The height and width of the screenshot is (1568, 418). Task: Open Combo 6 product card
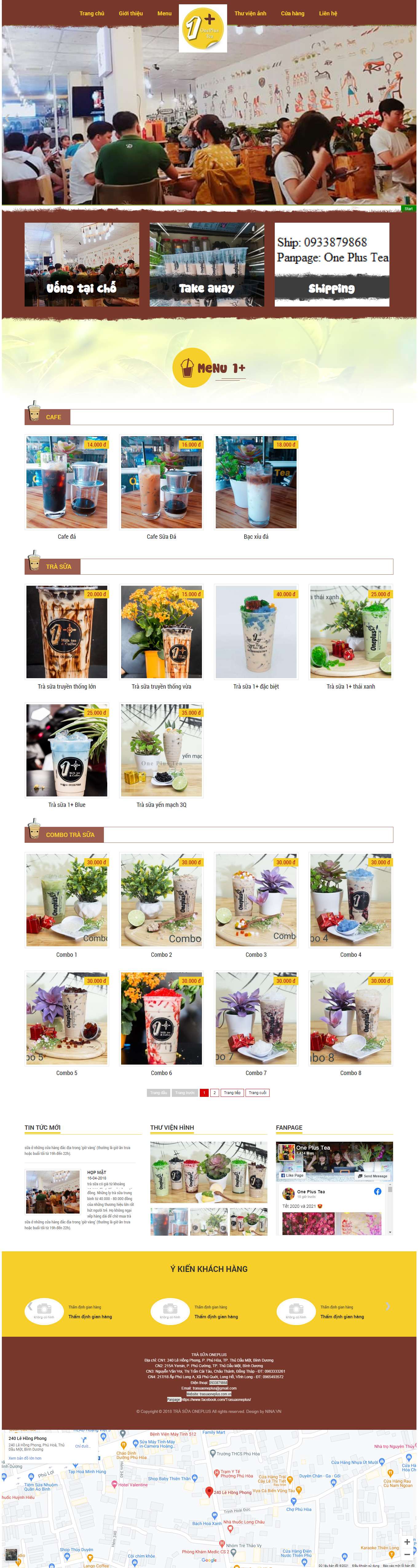pos(161,1018)
